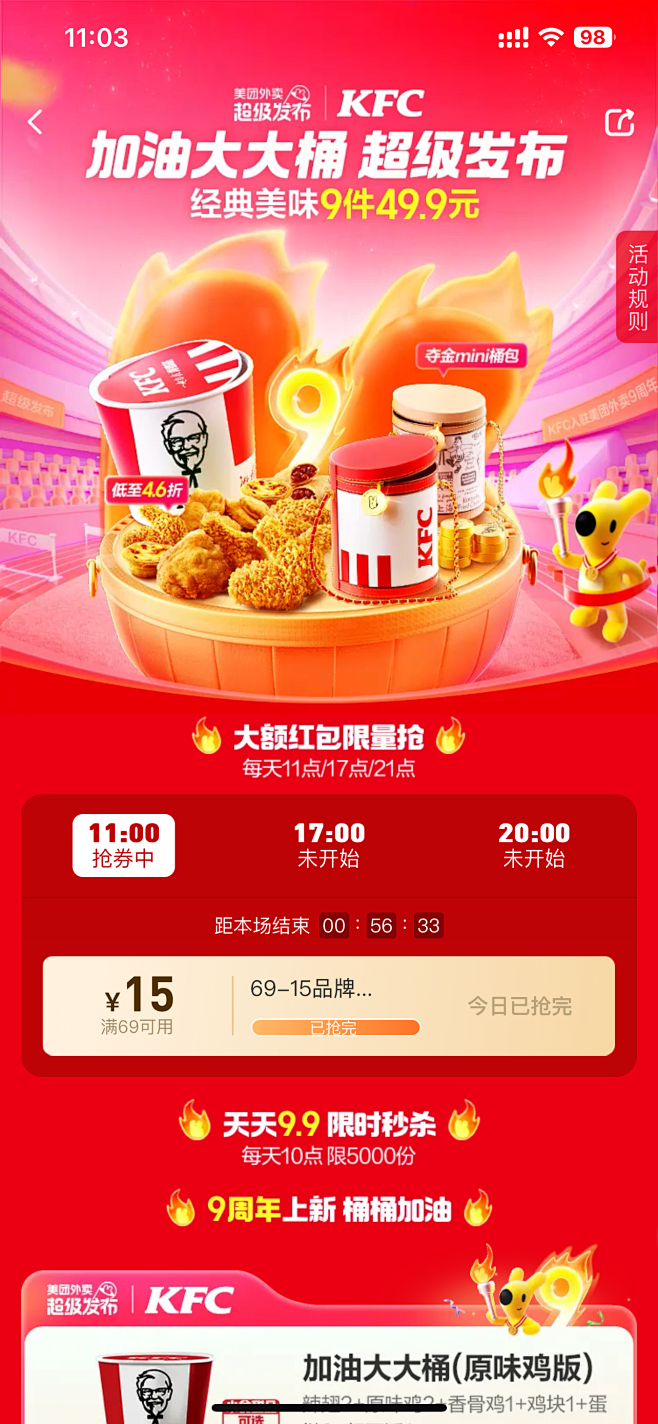Switch to the 17:00 time slot
The width and height of the screenshot is (658, 1424).
click(x=329, y=845)
